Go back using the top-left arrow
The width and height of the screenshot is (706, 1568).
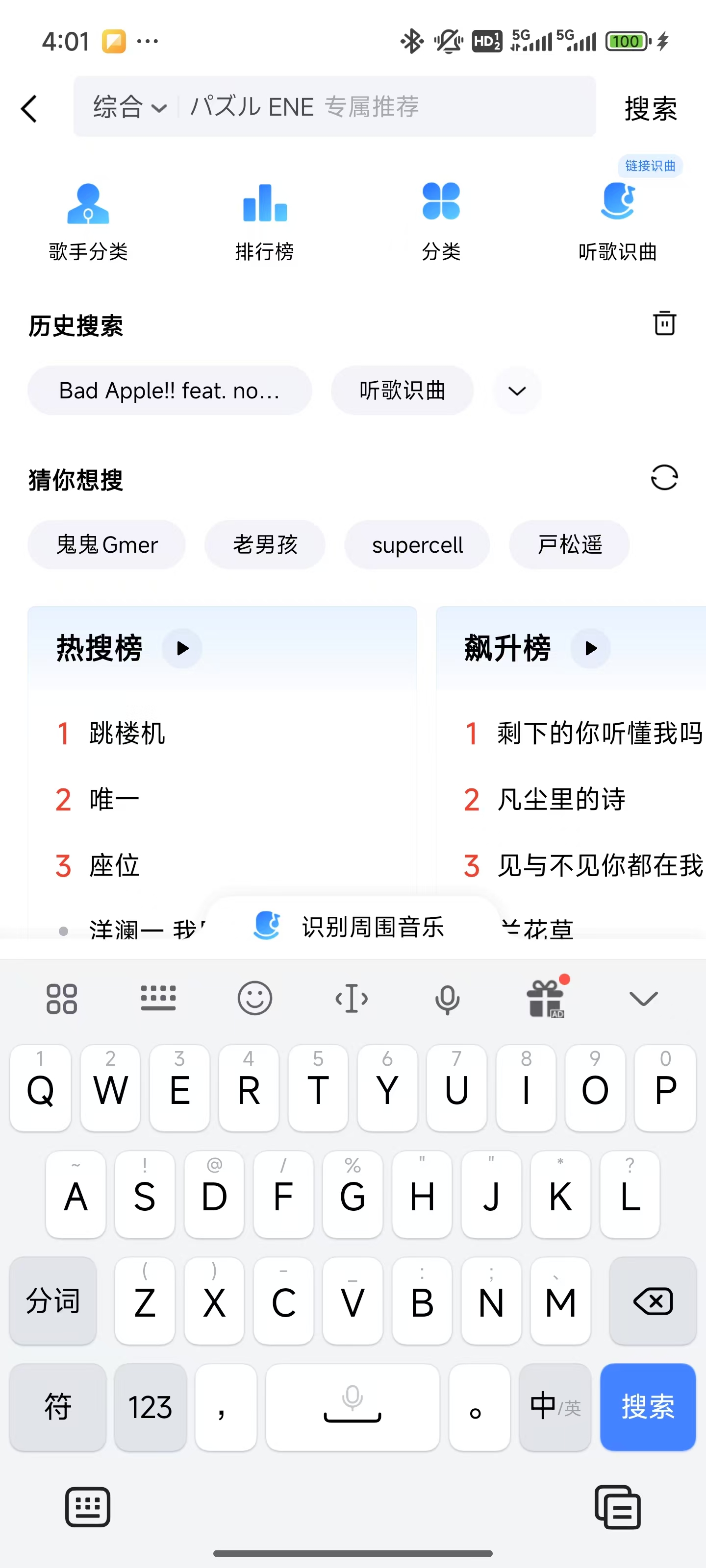coord(28,109)
